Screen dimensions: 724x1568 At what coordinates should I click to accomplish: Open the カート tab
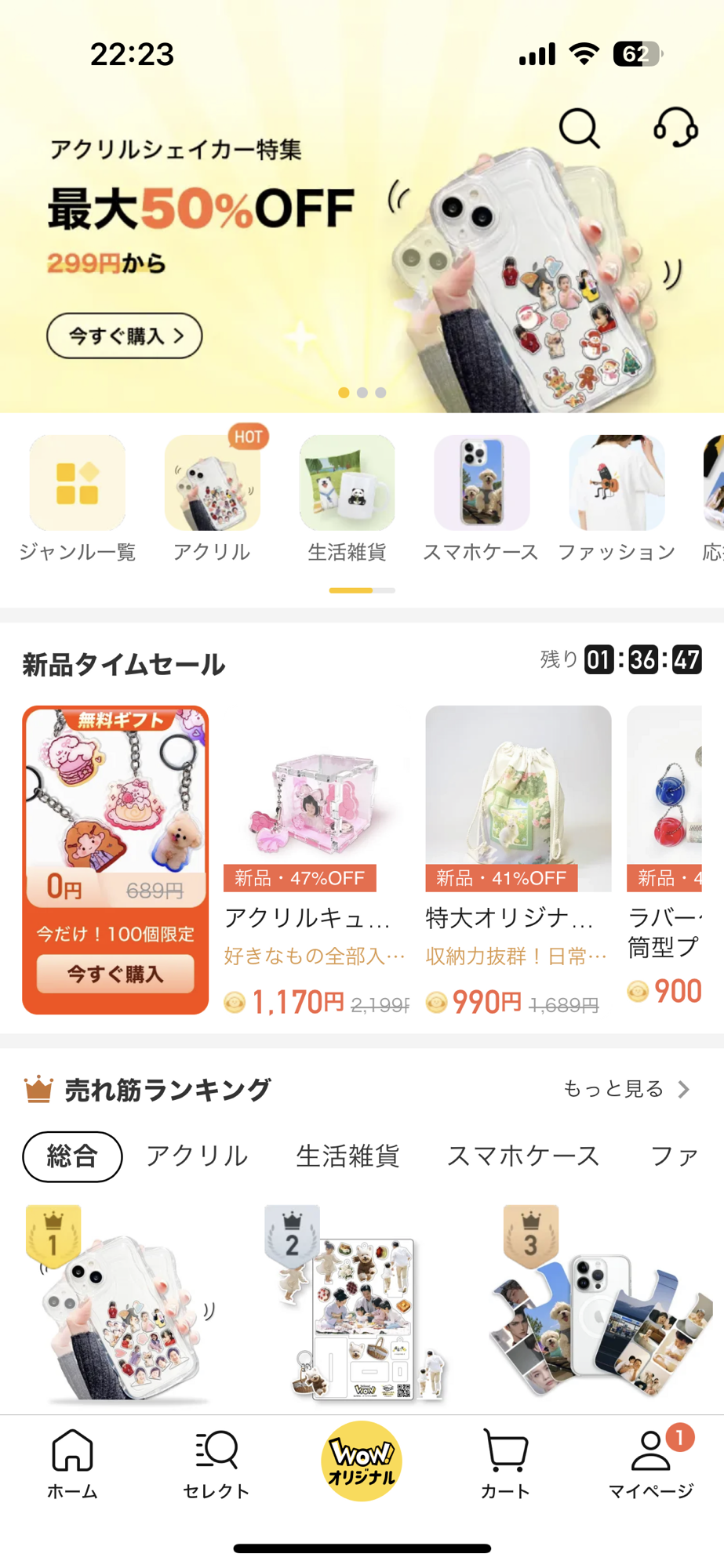pyautogui.click(x=506, y=1463)
